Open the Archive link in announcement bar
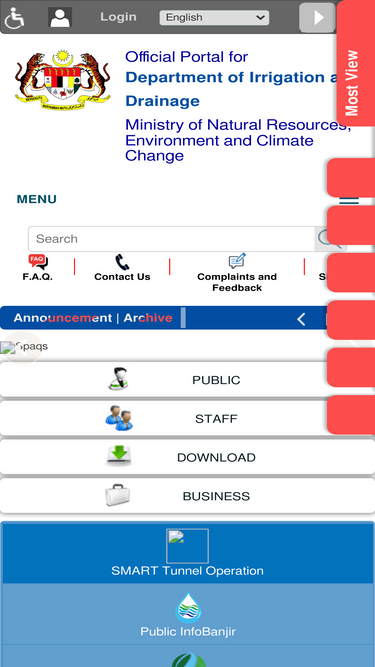This screenshot has width=375, height=667. point(148,318)
